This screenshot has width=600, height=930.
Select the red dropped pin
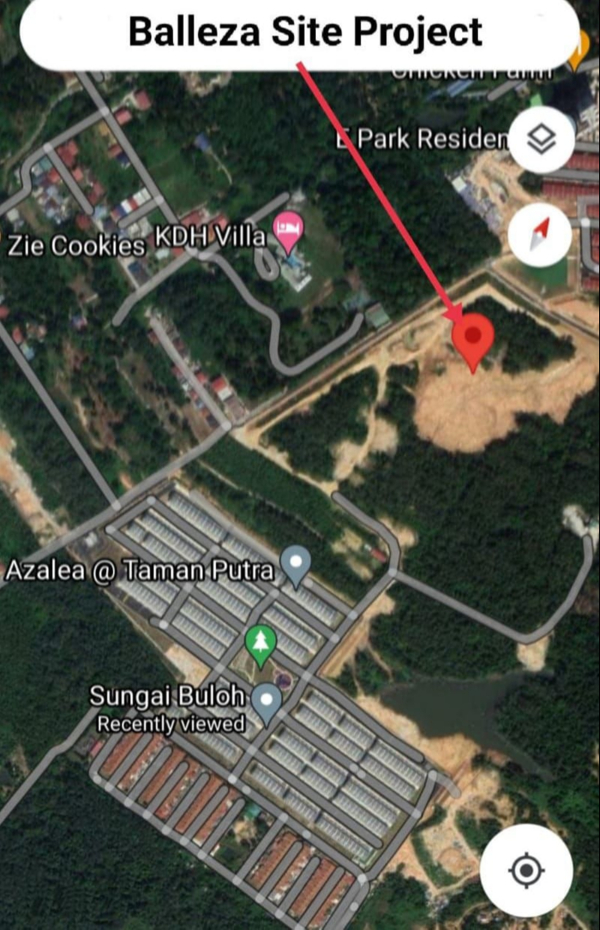[472, 340]
